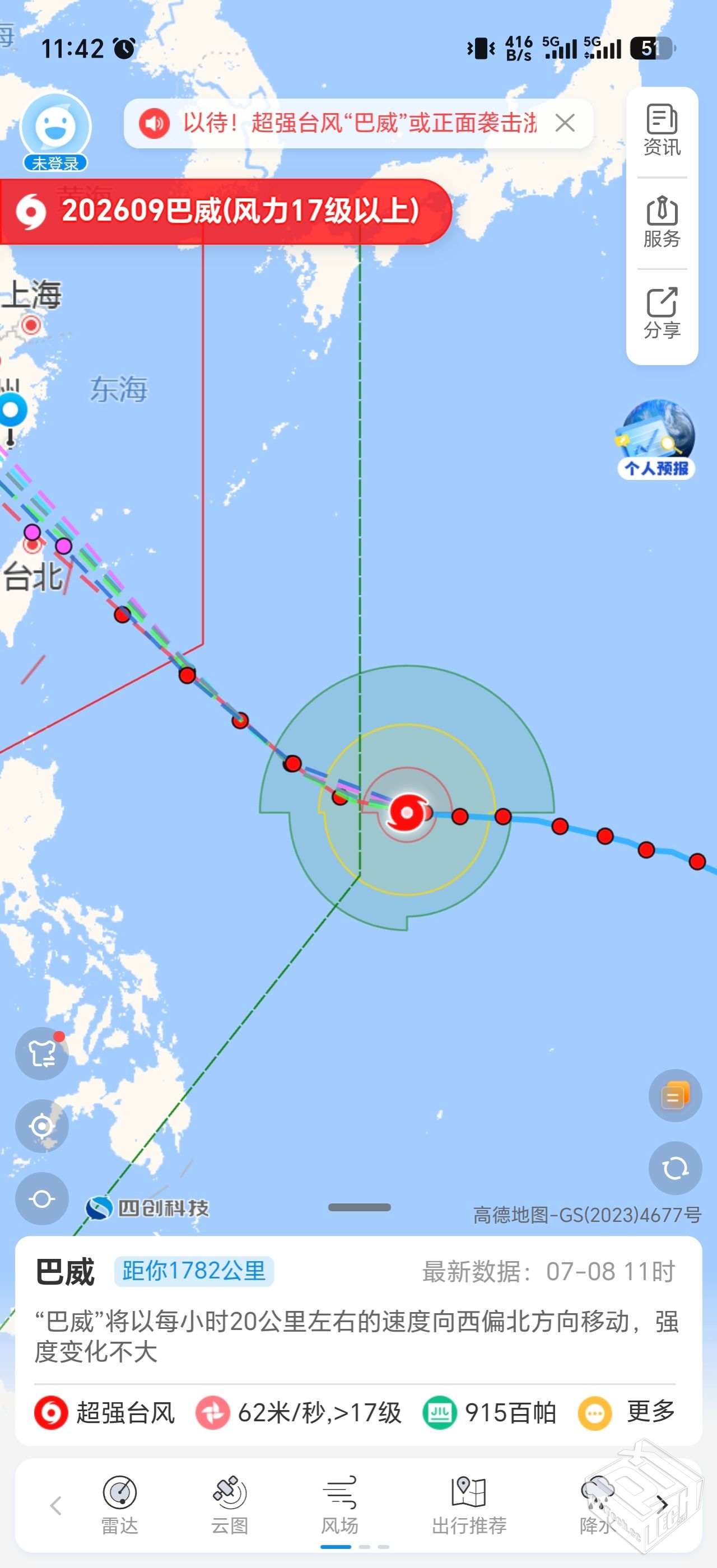The width and height of the screenshot is (717, 1568).
Task: Share this typhoon map via 分享
Action: [662, 314]
